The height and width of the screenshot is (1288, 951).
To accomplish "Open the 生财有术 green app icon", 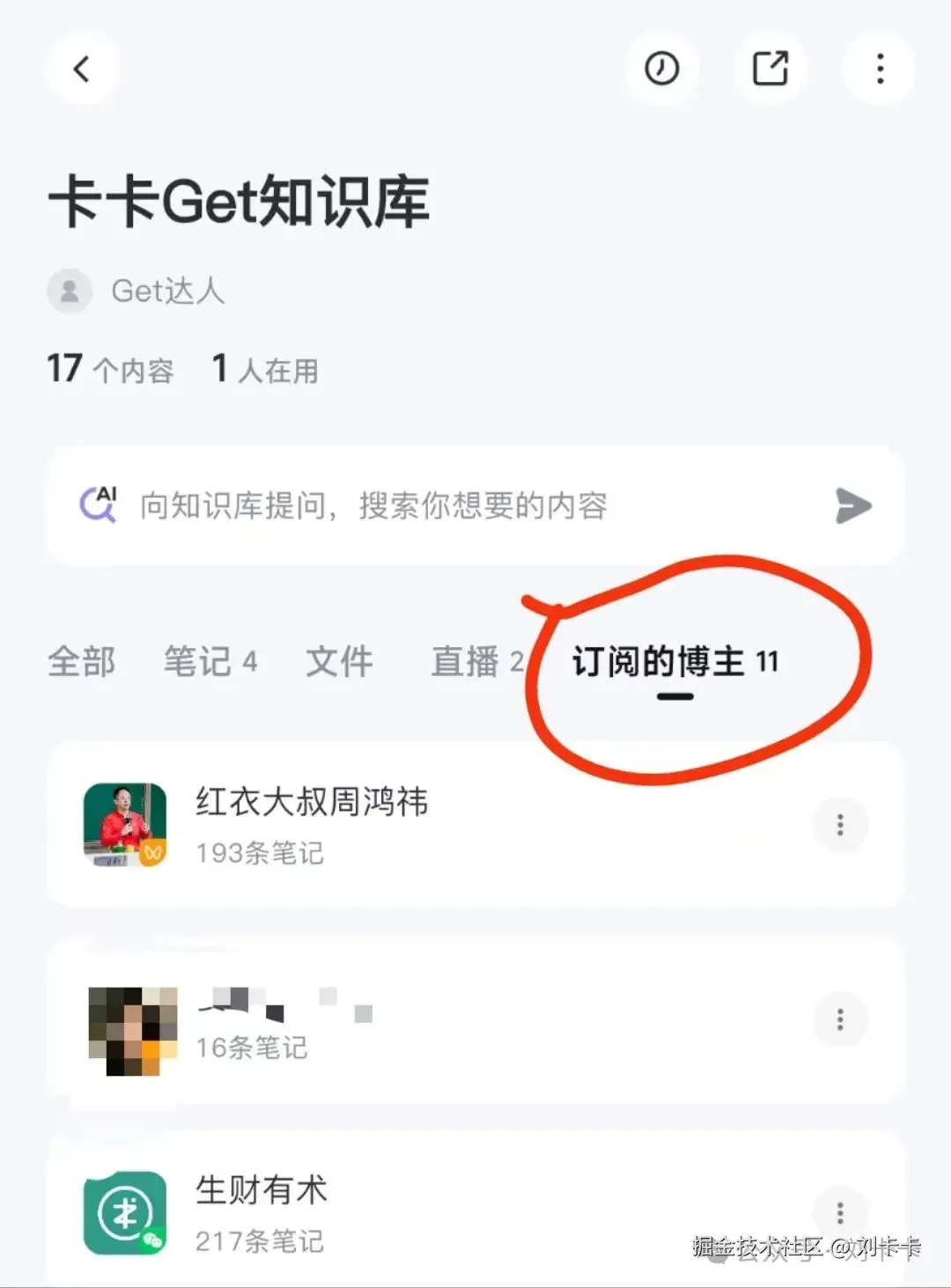I will [x=126, y=1211].
